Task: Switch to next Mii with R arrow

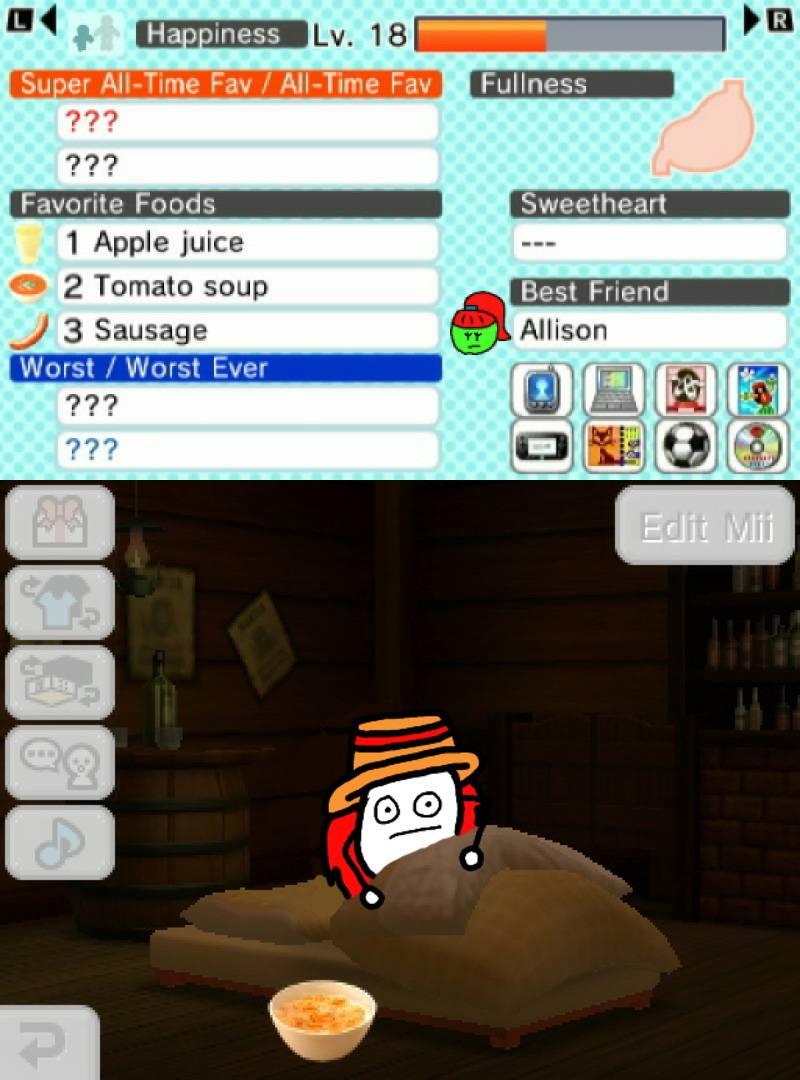Action: coord(768,18)
